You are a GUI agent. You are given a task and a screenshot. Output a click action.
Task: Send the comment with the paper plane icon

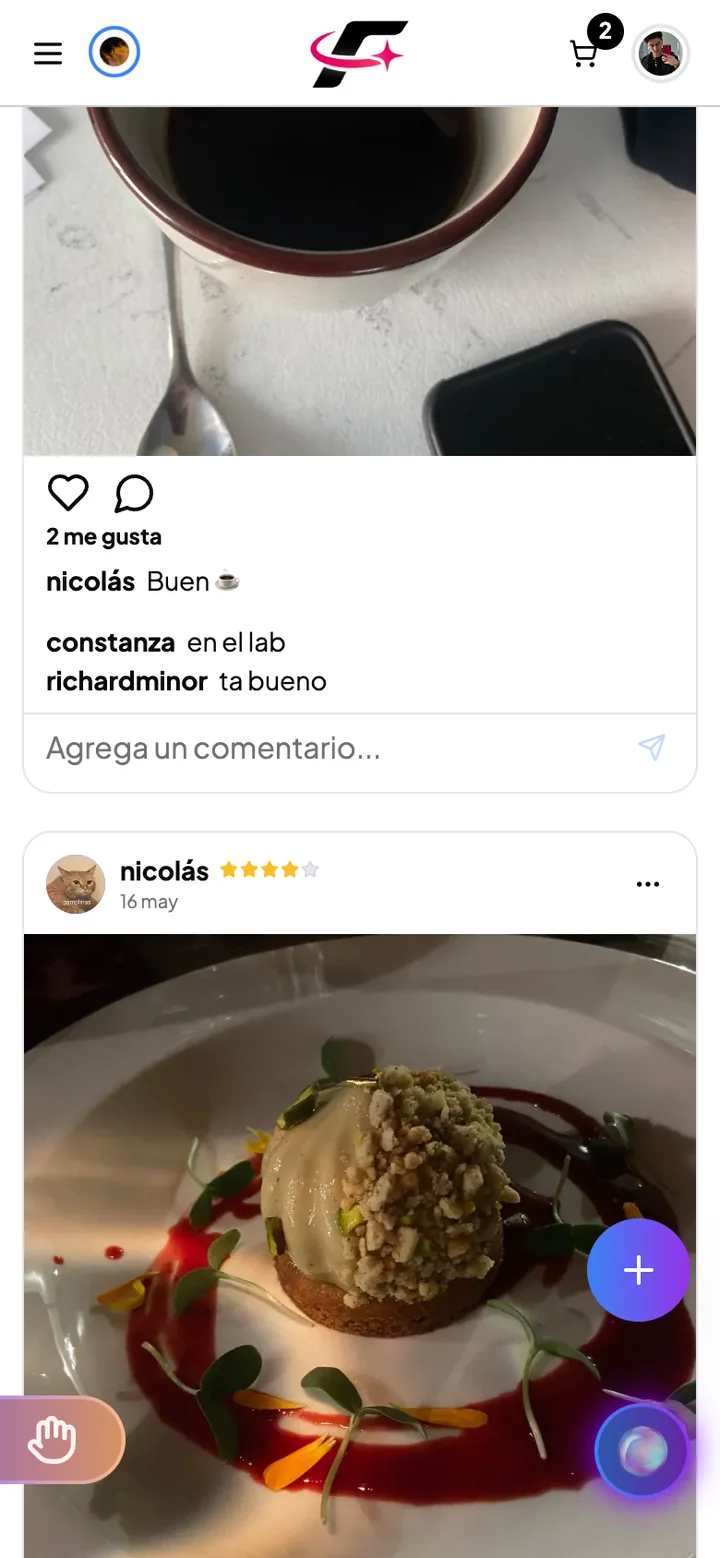[x=652, y=748]
